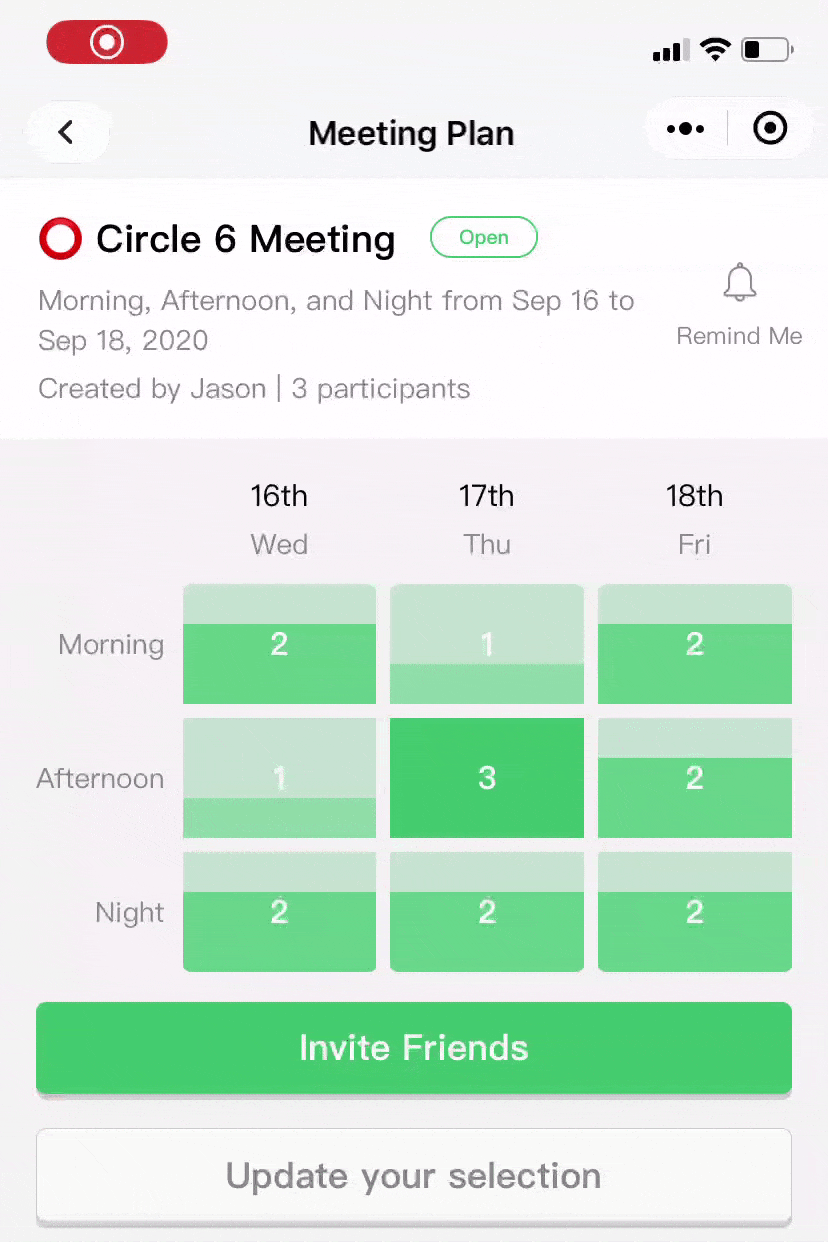Open Wednesday 16th Morning slot
The image size is (828, 1242).
pyautogui.click(x=279, y=644)
